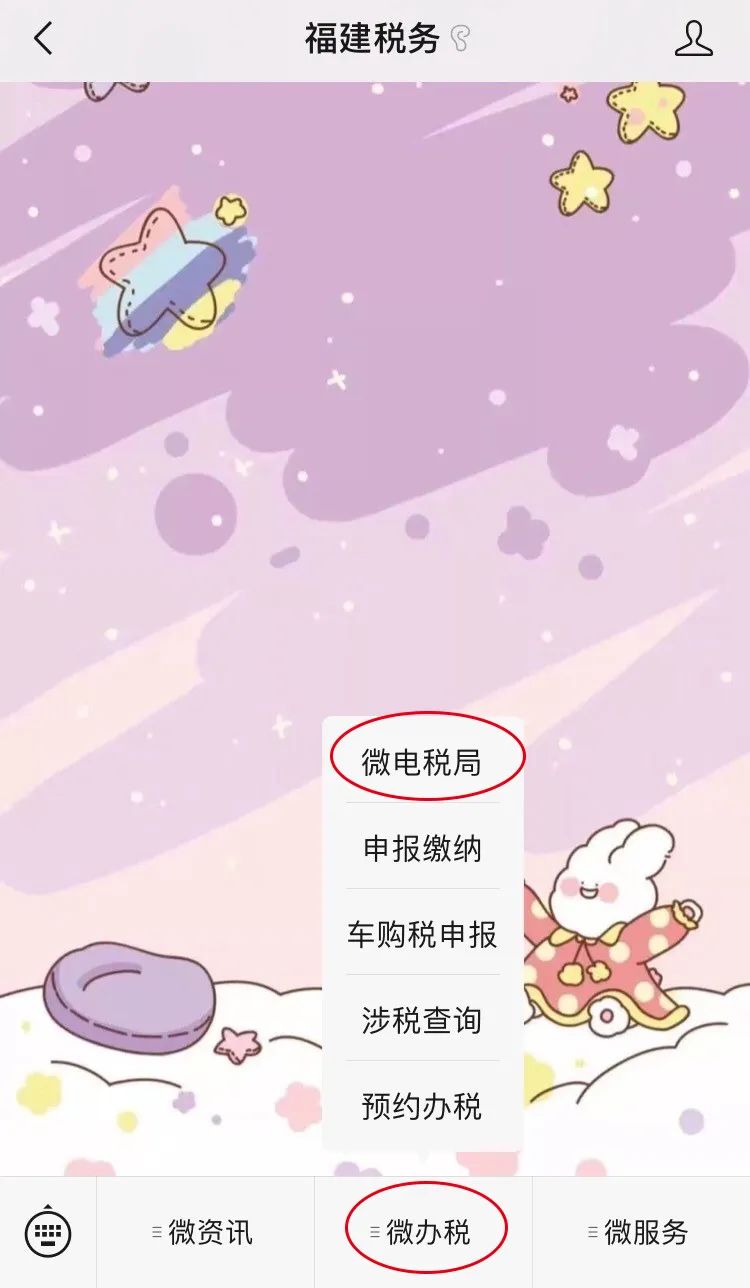Go back using the top-left arrow

[42, 39]
